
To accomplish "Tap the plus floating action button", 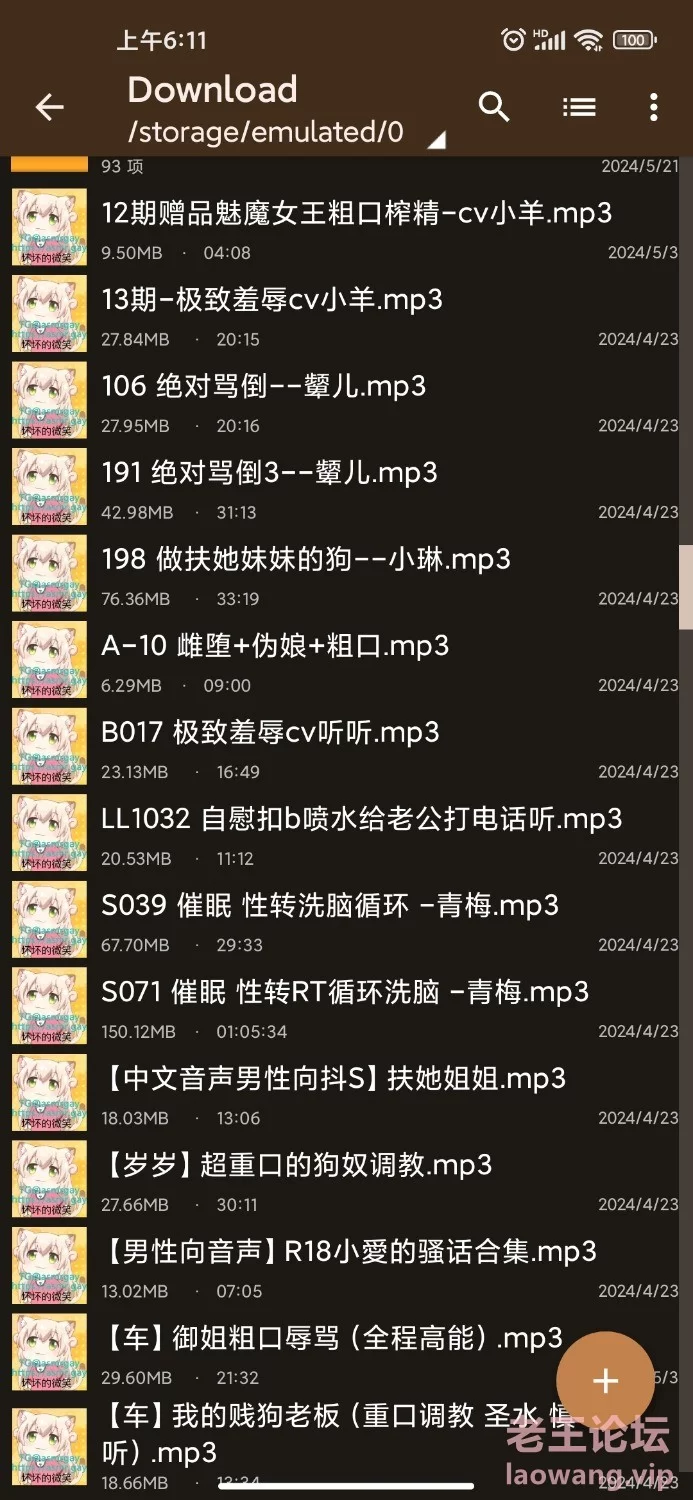I will point(605,1381).
